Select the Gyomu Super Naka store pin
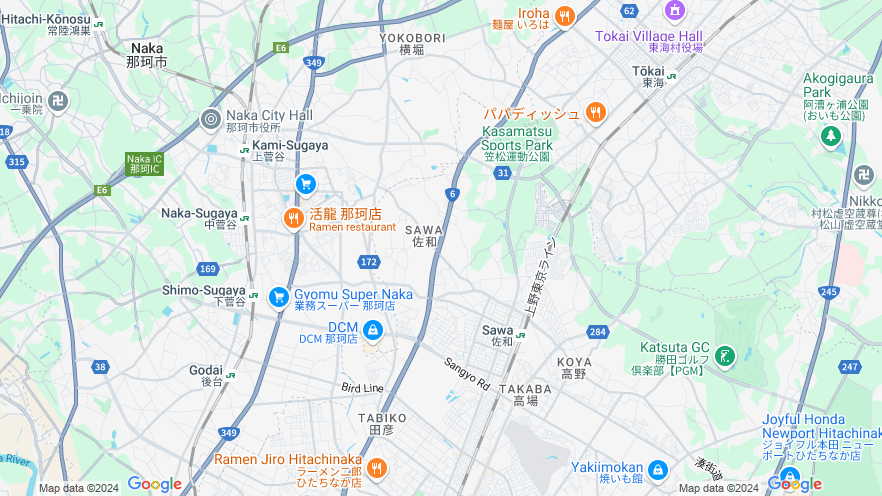This screenshot has width=882, height=496. click(x=279, y=296)
